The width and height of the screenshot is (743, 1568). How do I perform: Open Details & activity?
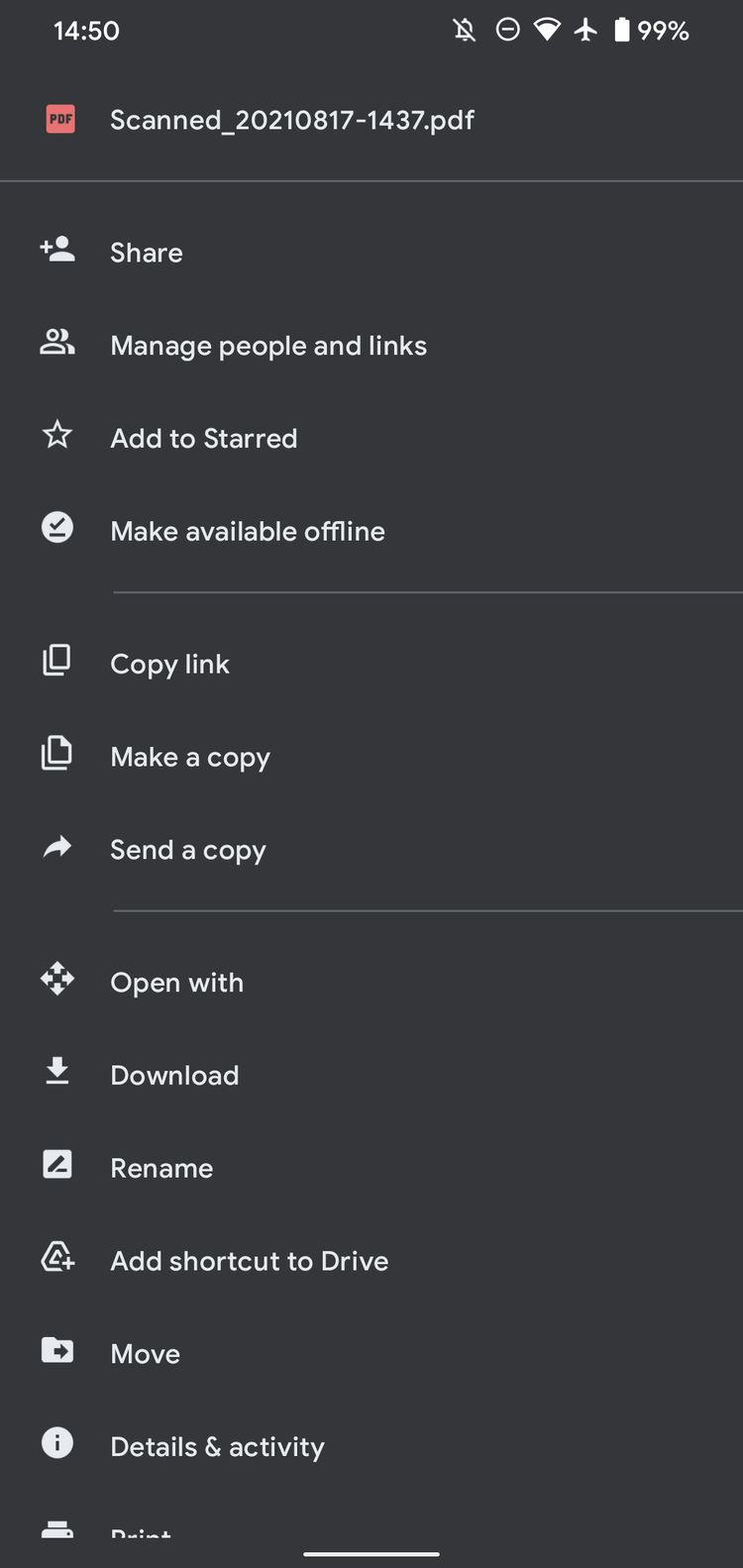(371, 1446)
